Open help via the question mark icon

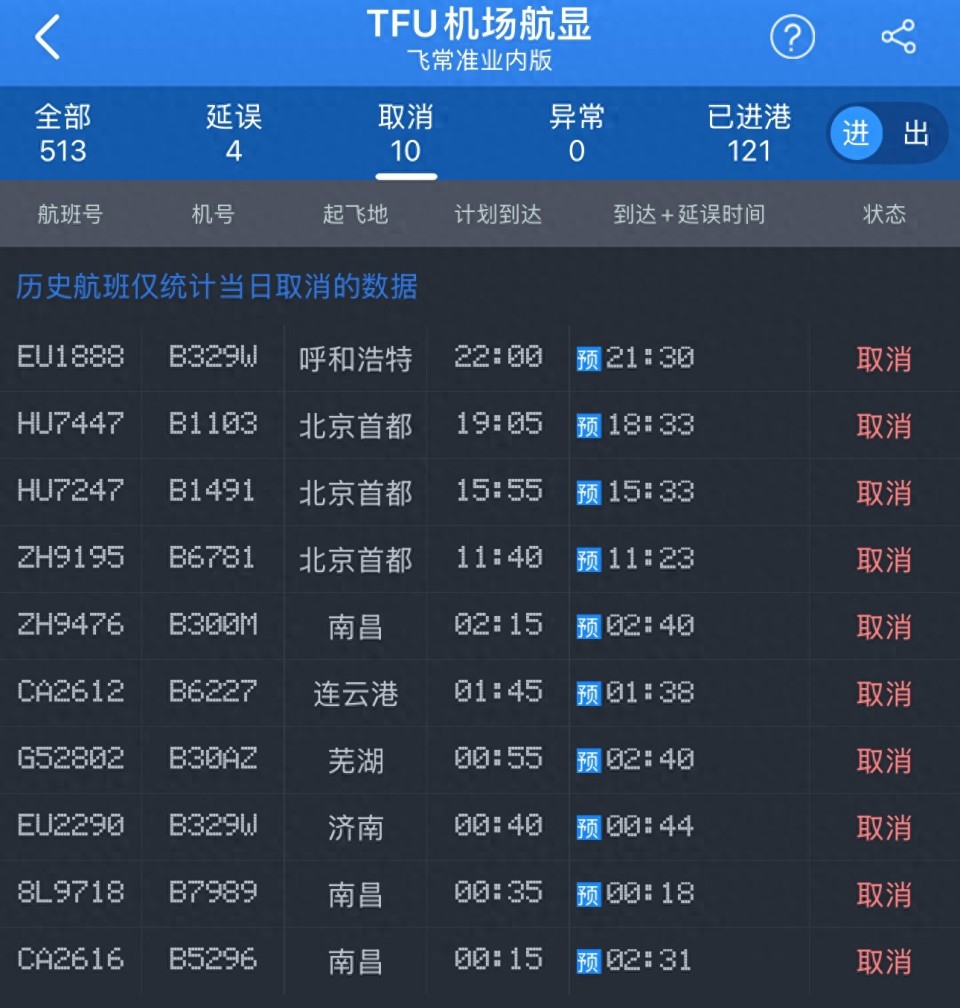791,37
